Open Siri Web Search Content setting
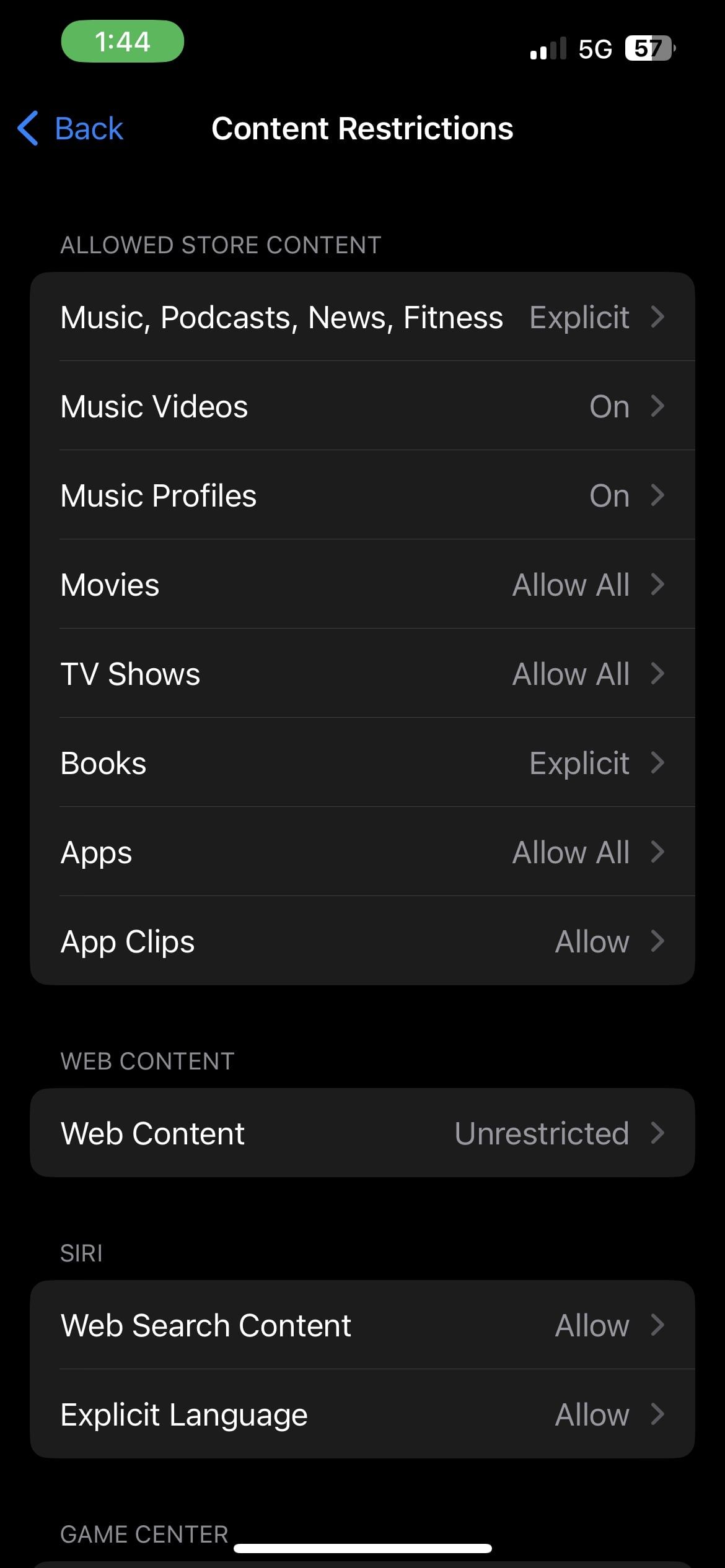 click(x=362, y=1325)
